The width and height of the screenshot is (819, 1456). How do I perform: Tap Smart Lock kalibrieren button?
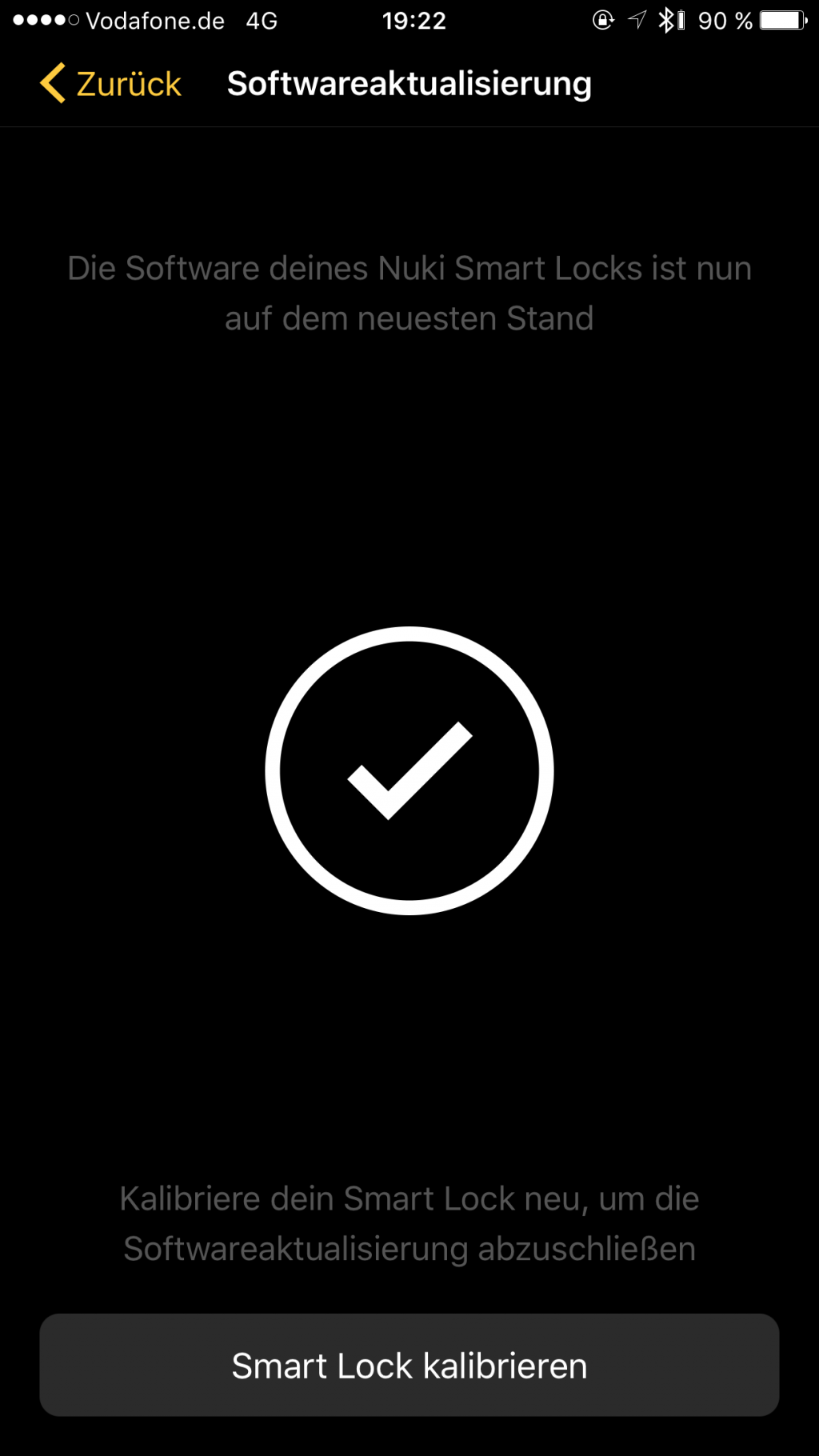[409, 1366]
